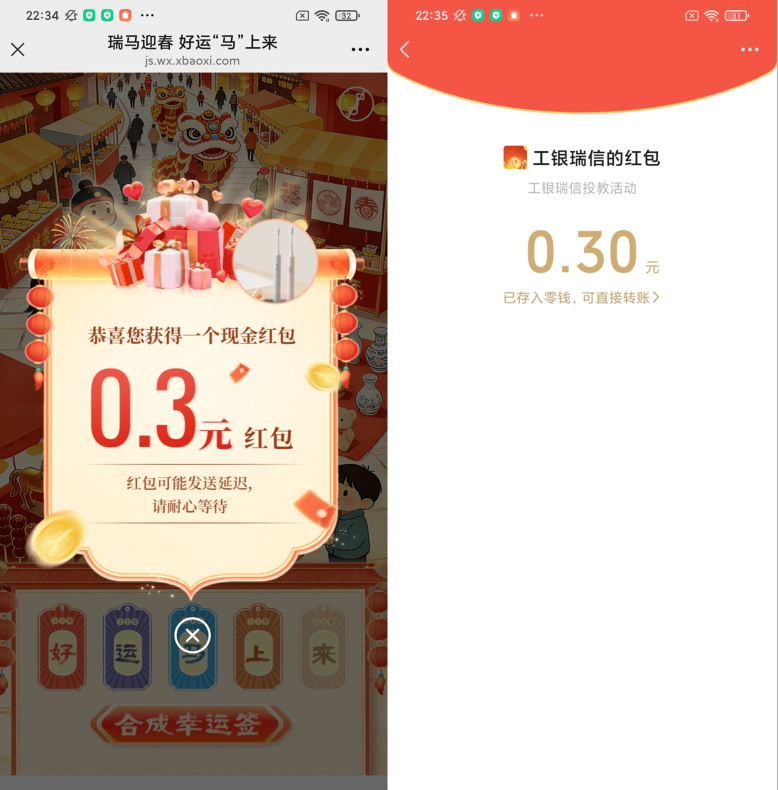Open the overflow menu on the red packet page
The width and height of the screenshot is (778, 790).
[749, 49]
